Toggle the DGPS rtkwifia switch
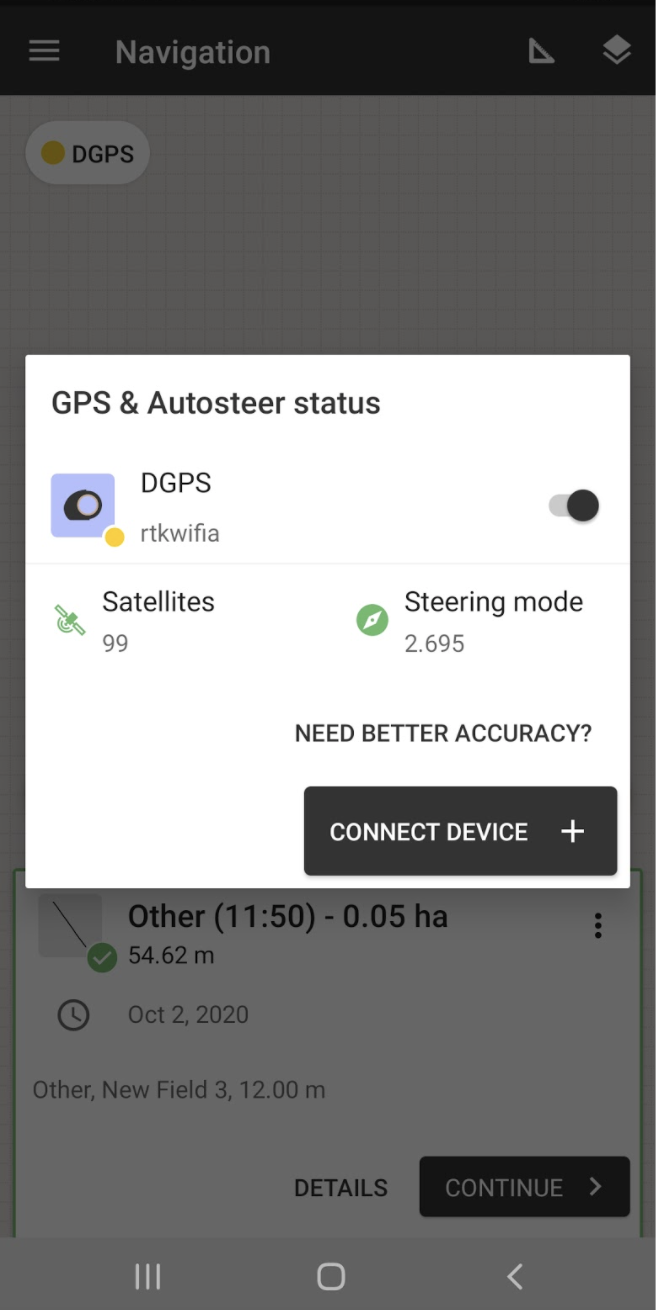 [x=574, y=506]
